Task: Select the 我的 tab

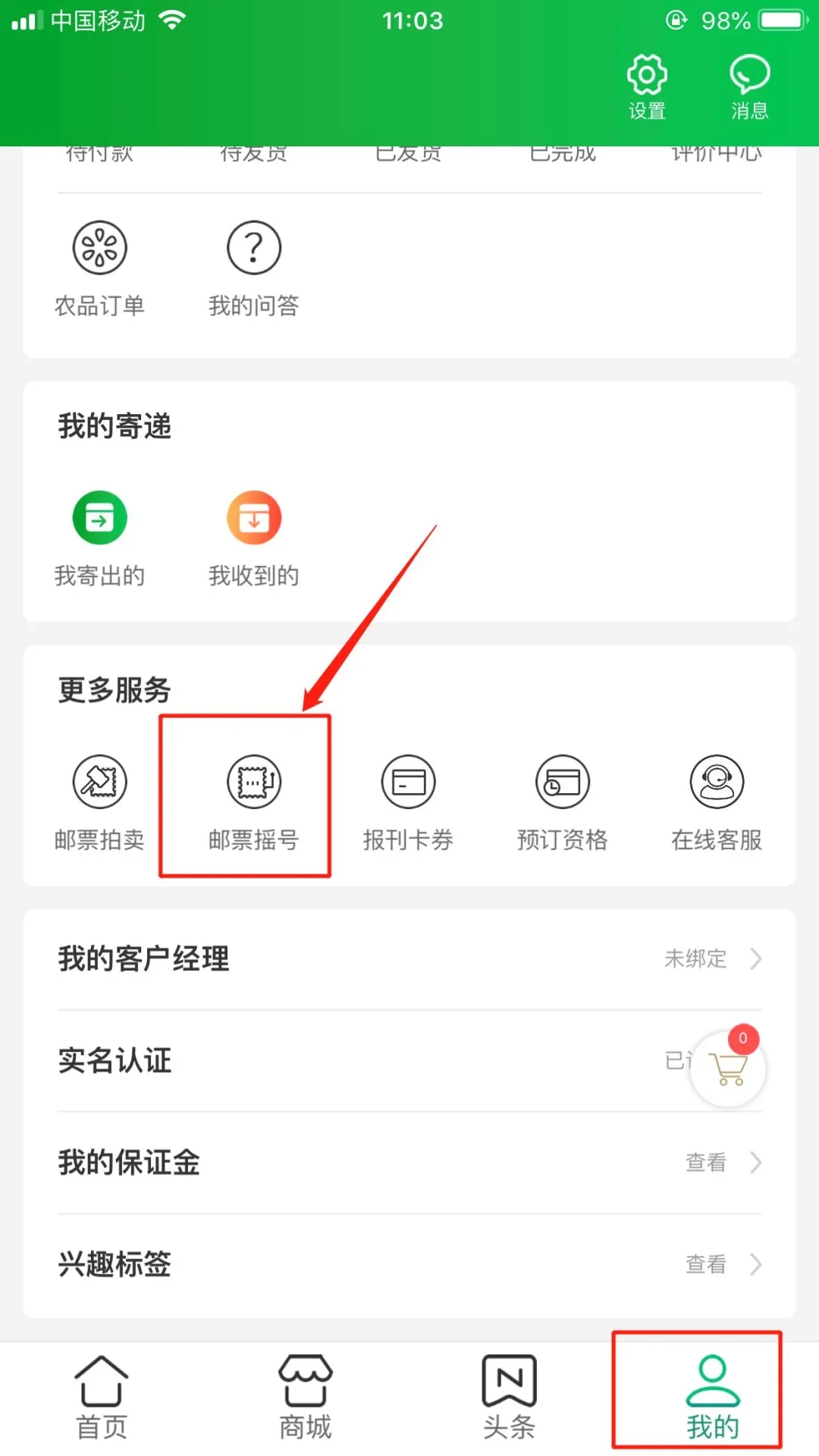Action: 713,1397
